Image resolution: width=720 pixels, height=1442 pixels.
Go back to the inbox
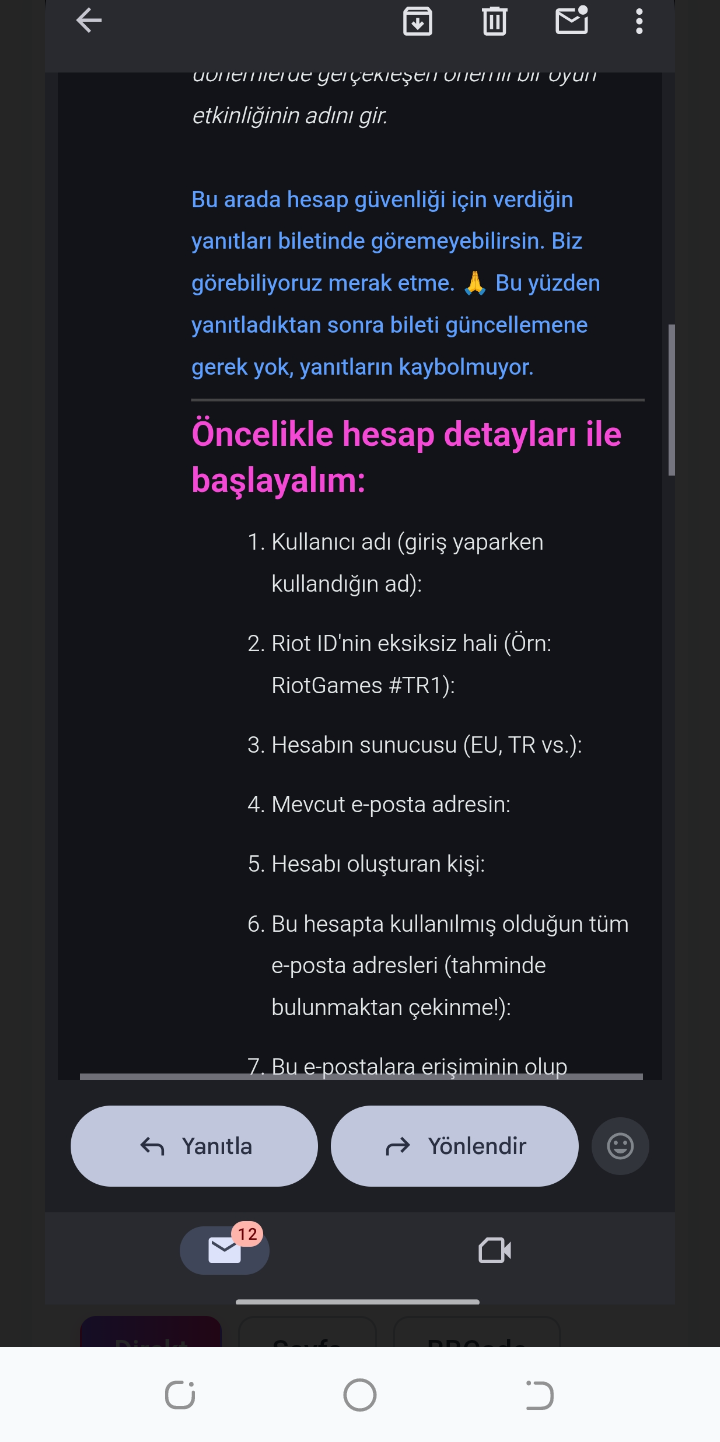coord(90,20)
